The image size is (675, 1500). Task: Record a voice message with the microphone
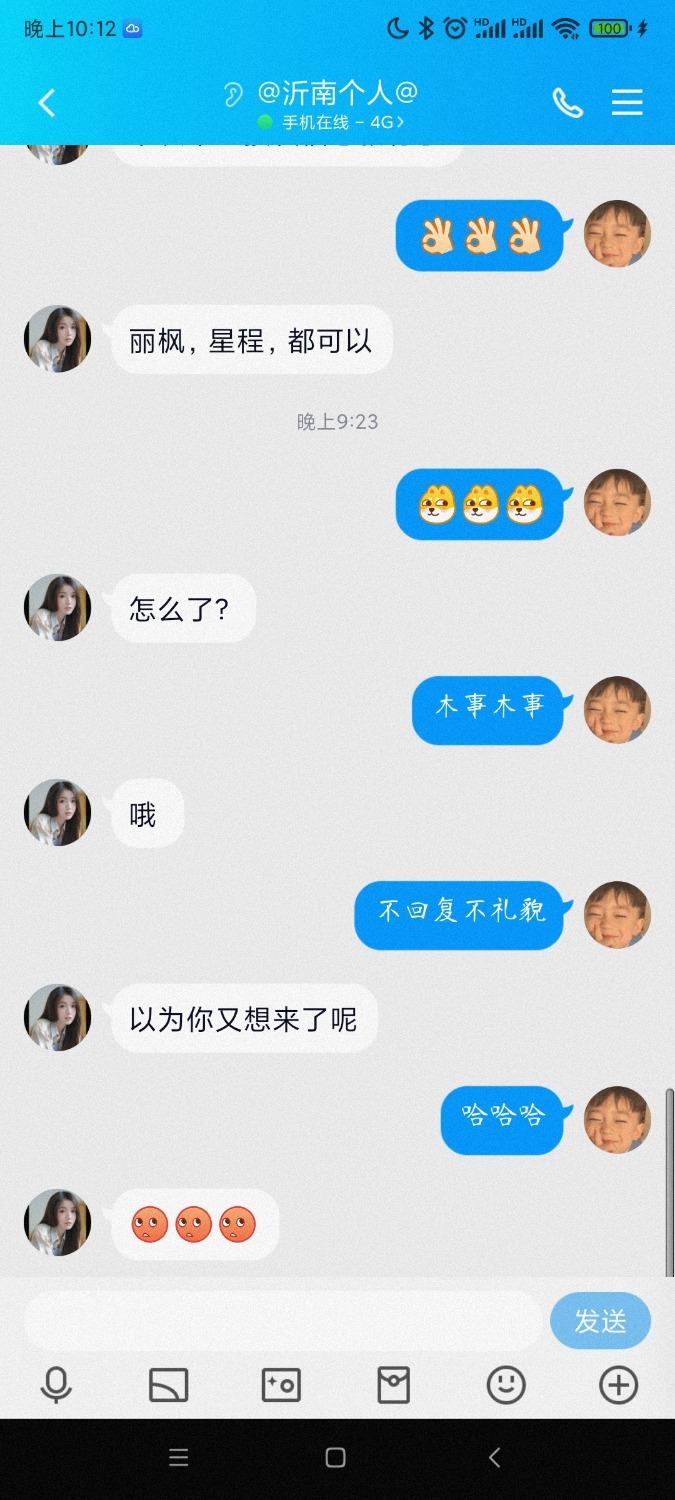[56, 1385]
